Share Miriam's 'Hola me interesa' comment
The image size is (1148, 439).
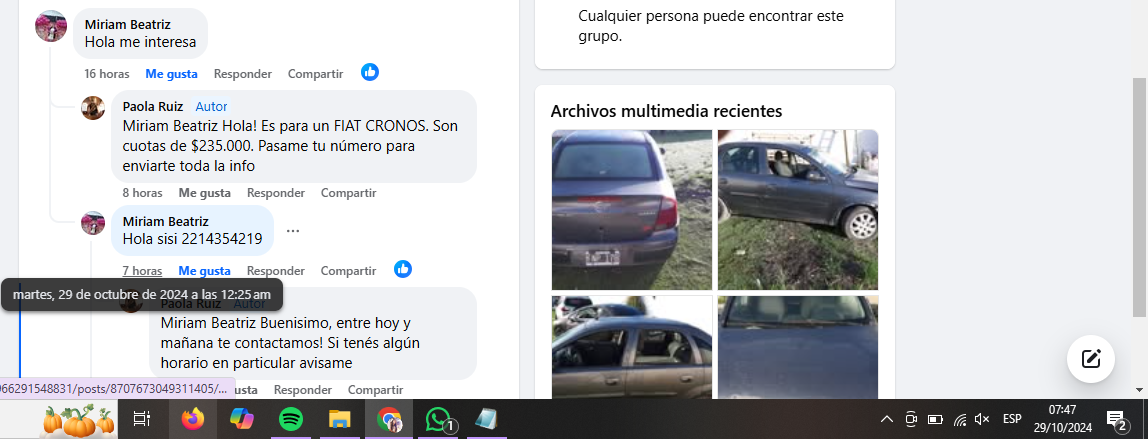tap(315, 74)
